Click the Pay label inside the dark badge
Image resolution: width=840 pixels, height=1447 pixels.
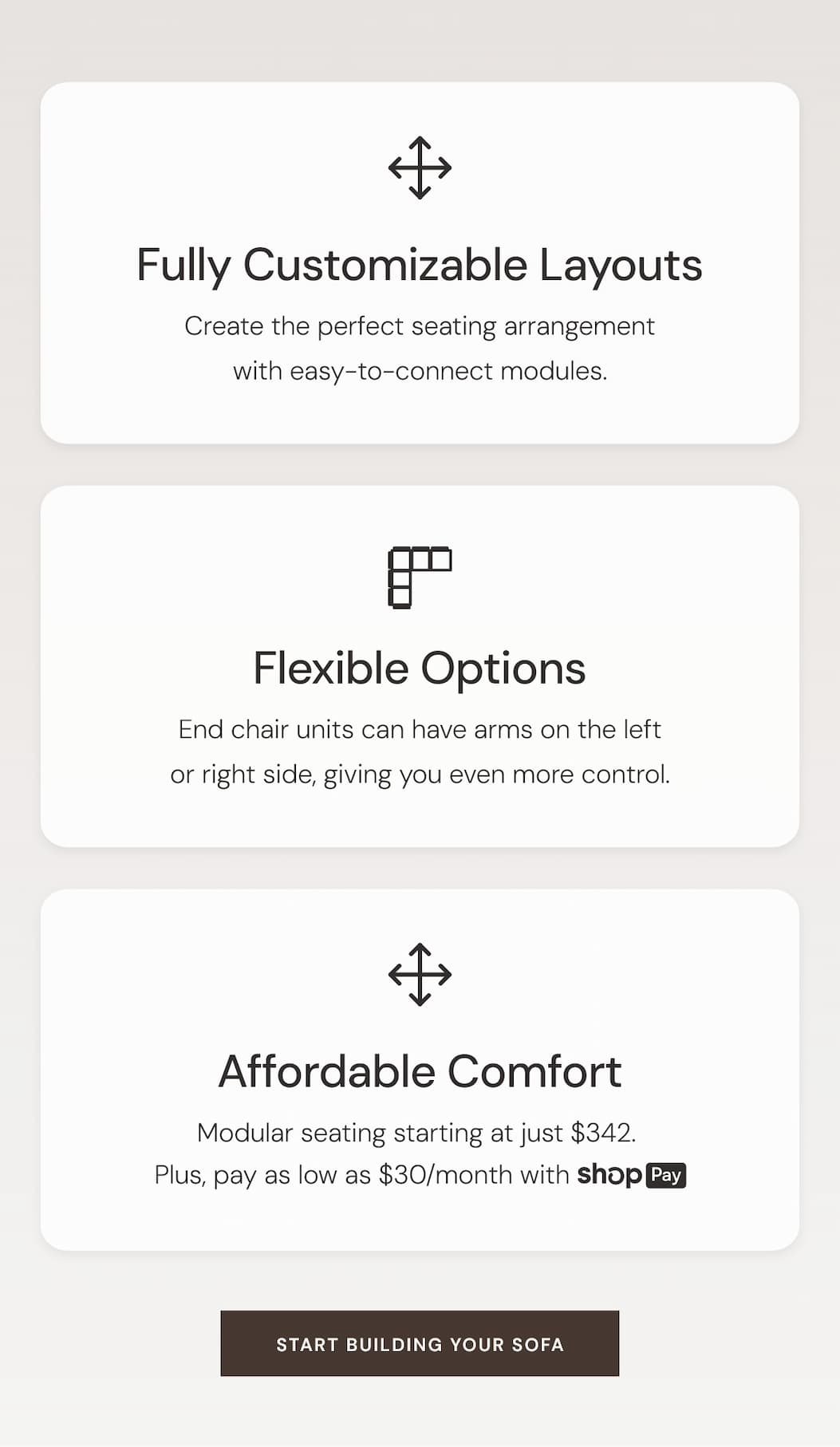point(665,1175)
